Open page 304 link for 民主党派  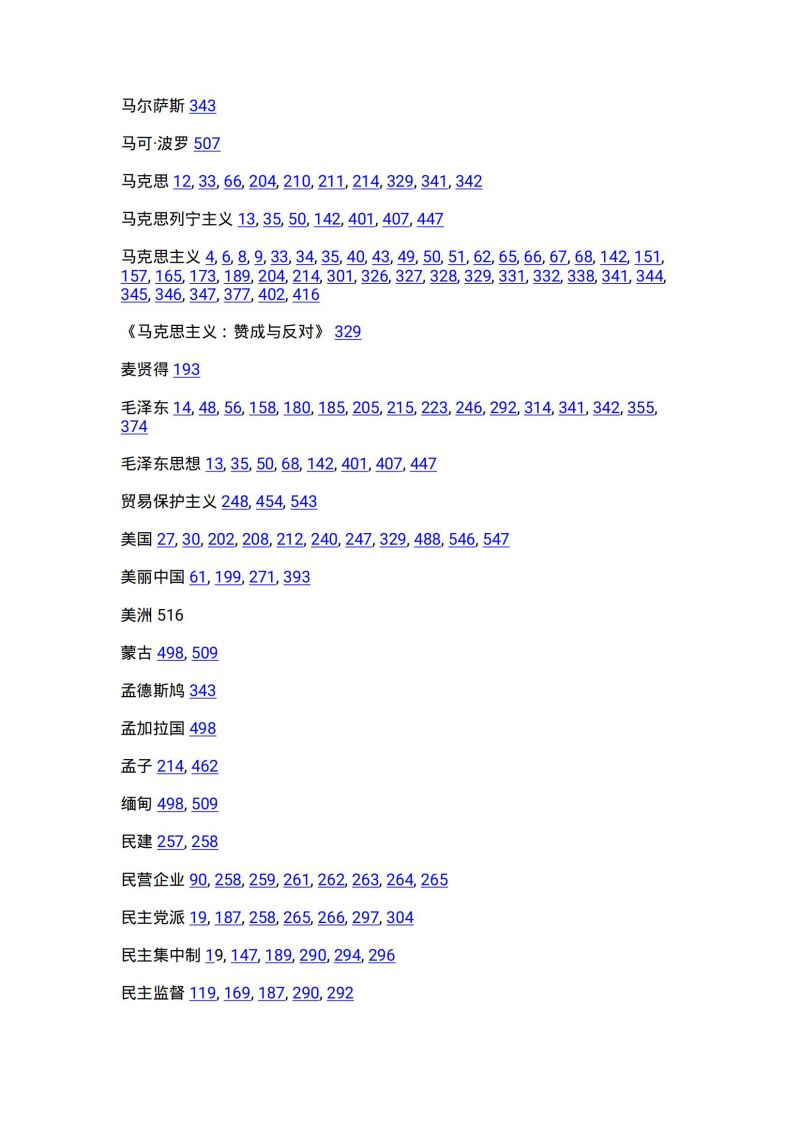tap(400, 918)
